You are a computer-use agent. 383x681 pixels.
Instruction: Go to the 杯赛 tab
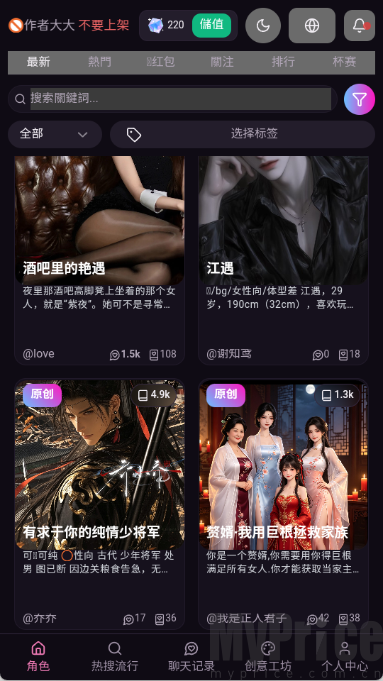click(344, 62)
